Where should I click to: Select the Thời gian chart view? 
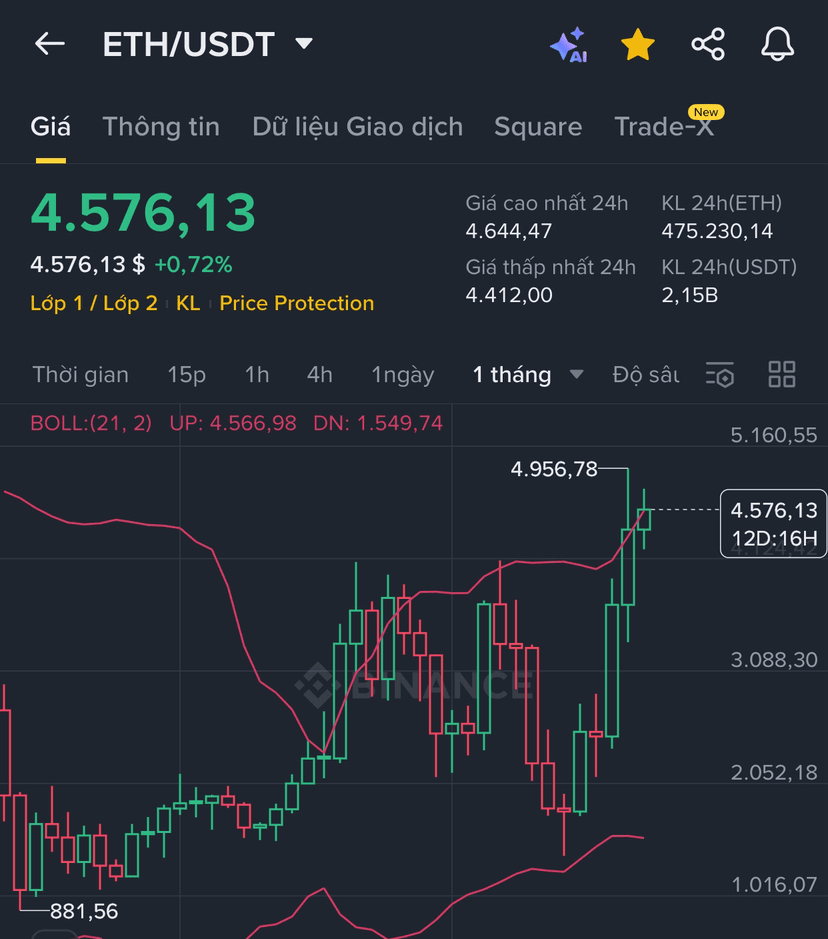(x=80, y=375)
